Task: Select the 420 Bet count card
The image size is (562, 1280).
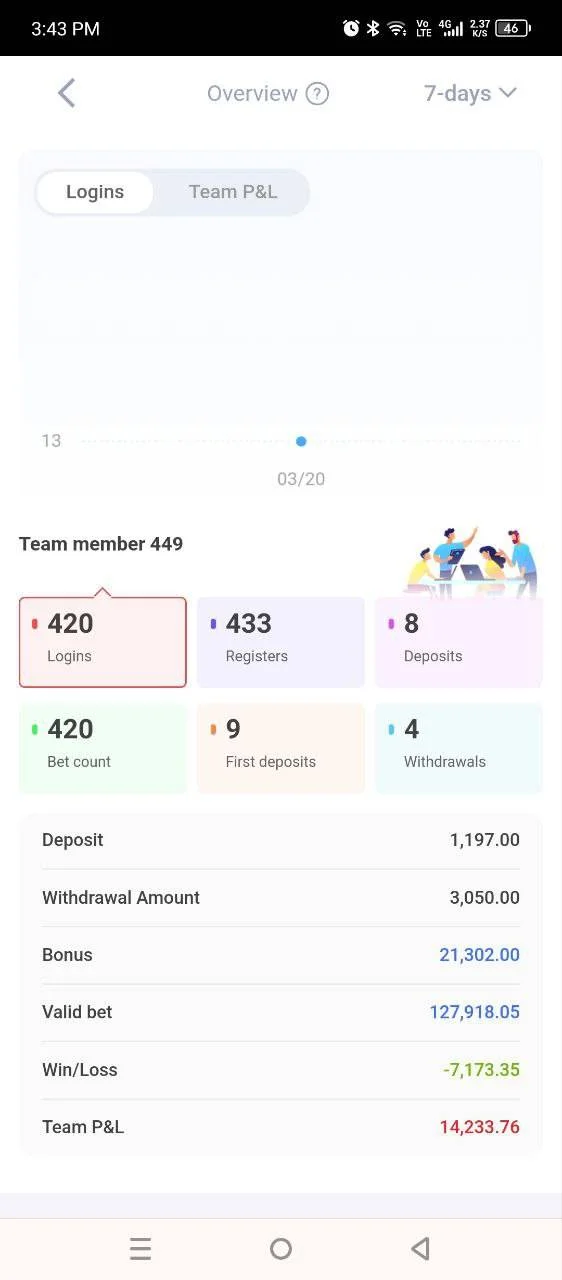Action: [103, 748]
